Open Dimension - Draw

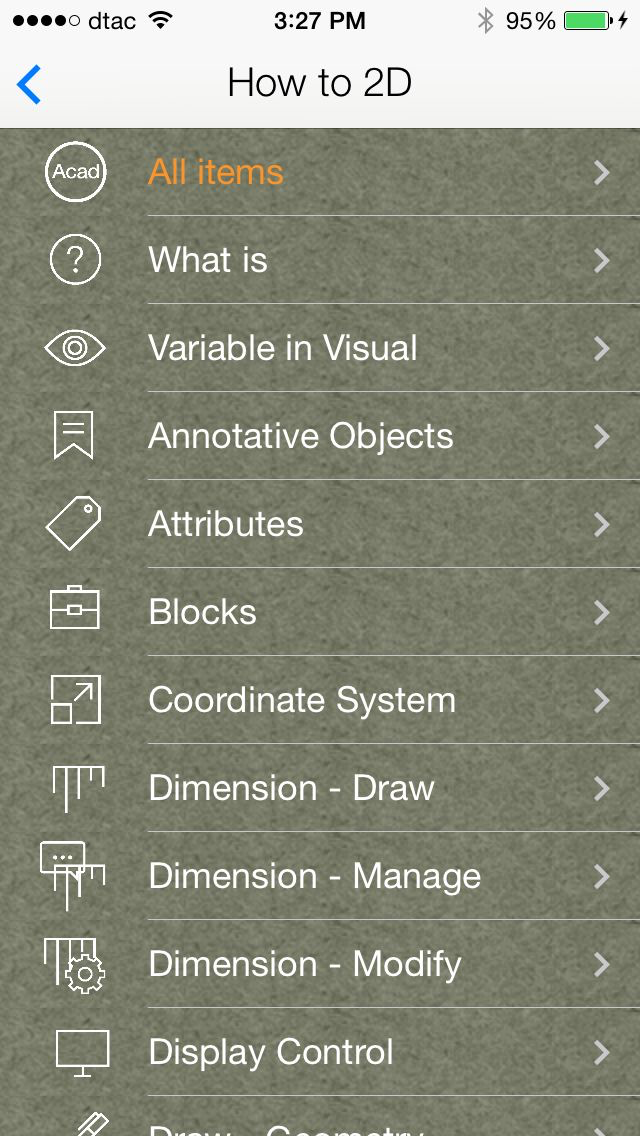320,788
